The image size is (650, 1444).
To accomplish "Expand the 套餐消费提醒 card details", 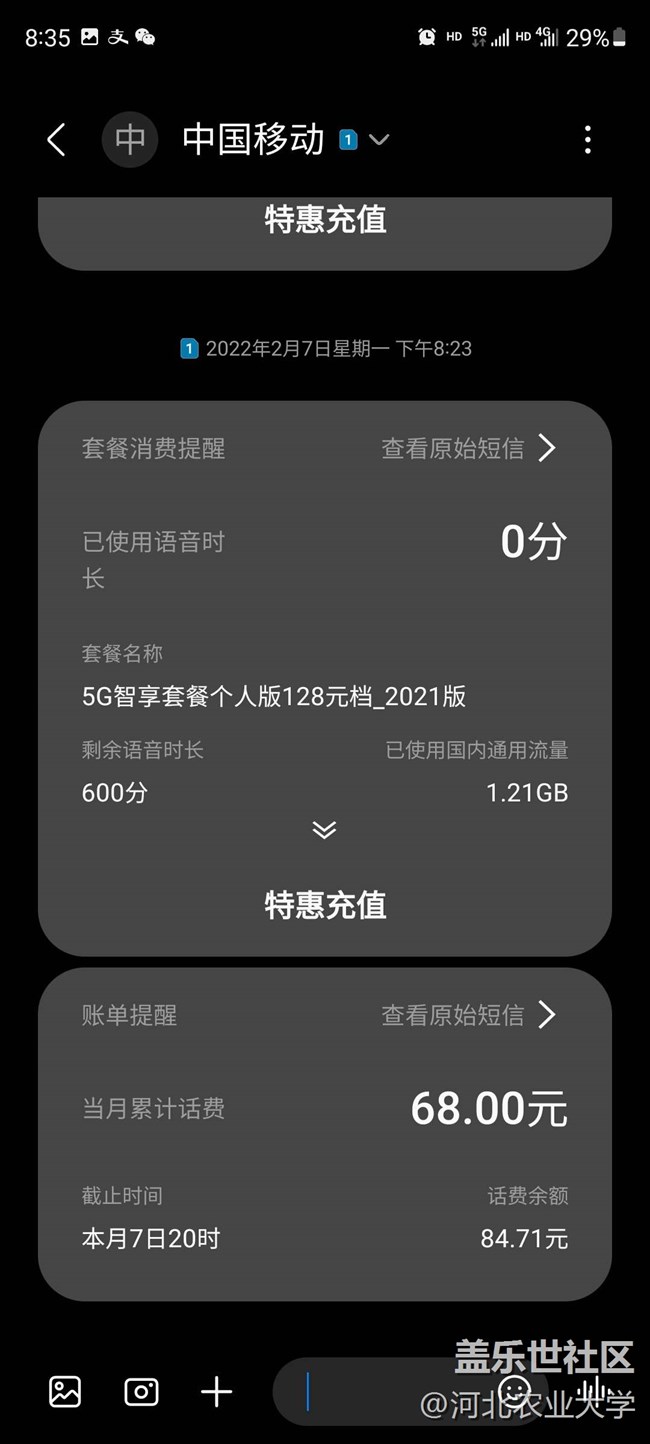I will [324, 830].
